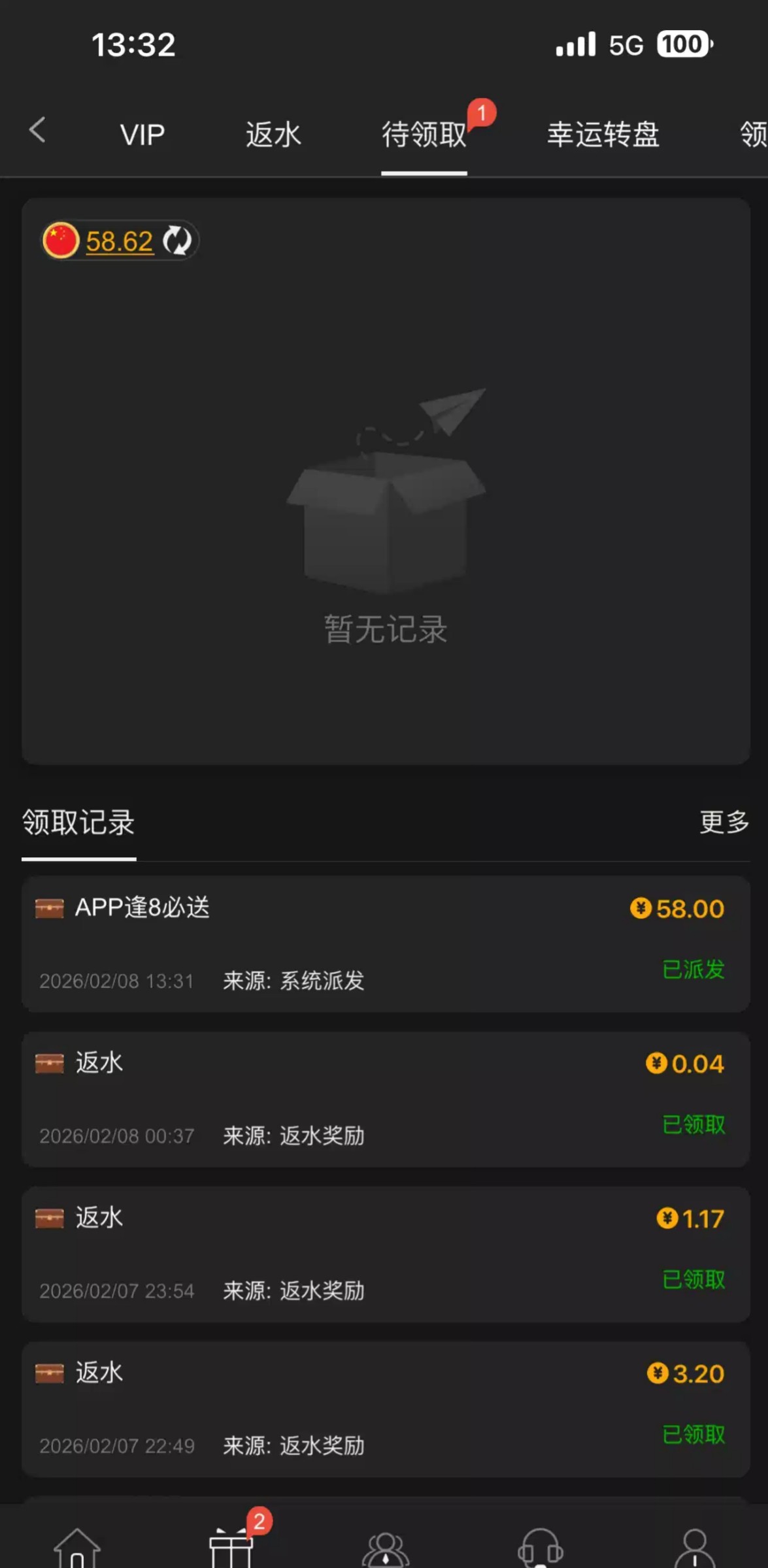This screenshot has width=768, height=1568.
Task: Switch to the 幸运转盘 tab
Action: 603,135
